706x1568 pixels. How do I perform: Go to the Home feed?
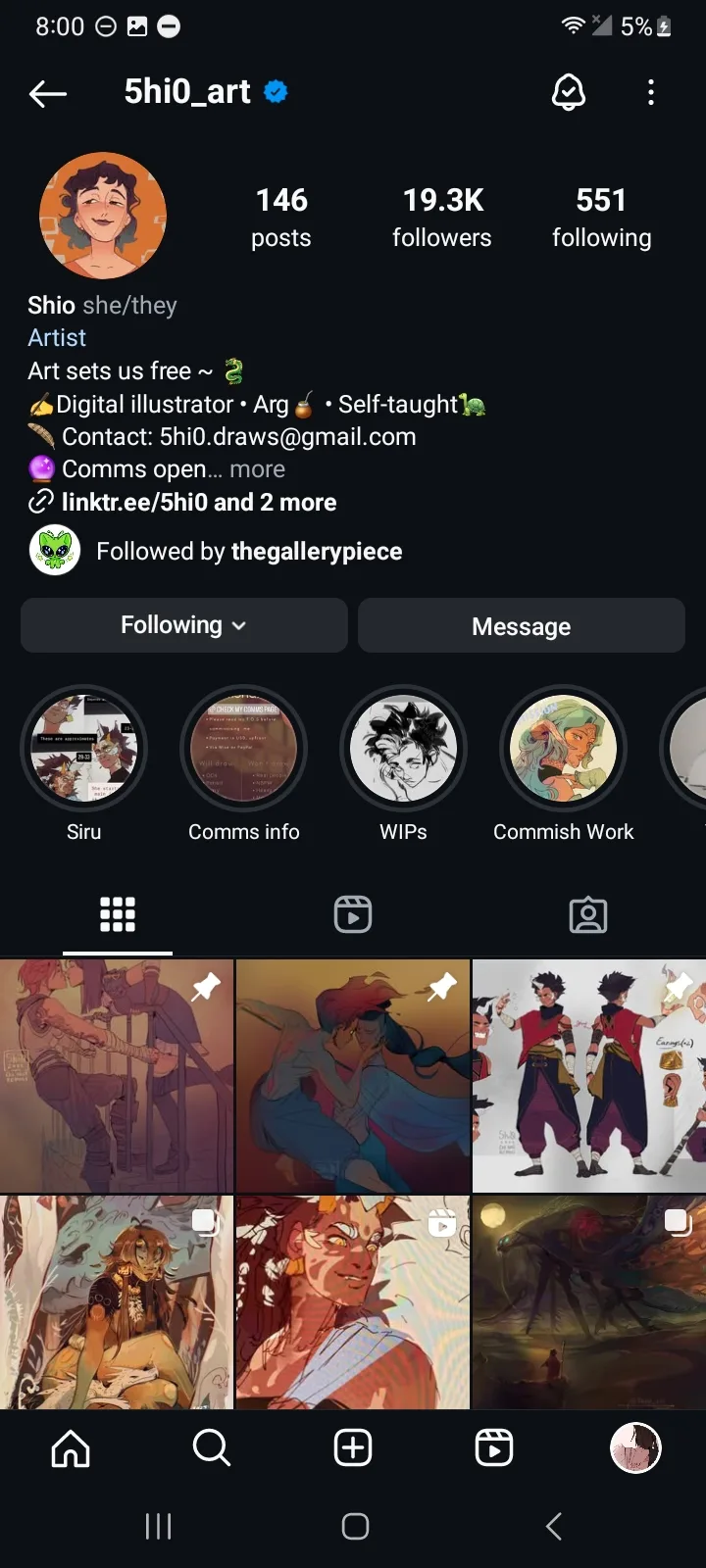pos(71,1447)
